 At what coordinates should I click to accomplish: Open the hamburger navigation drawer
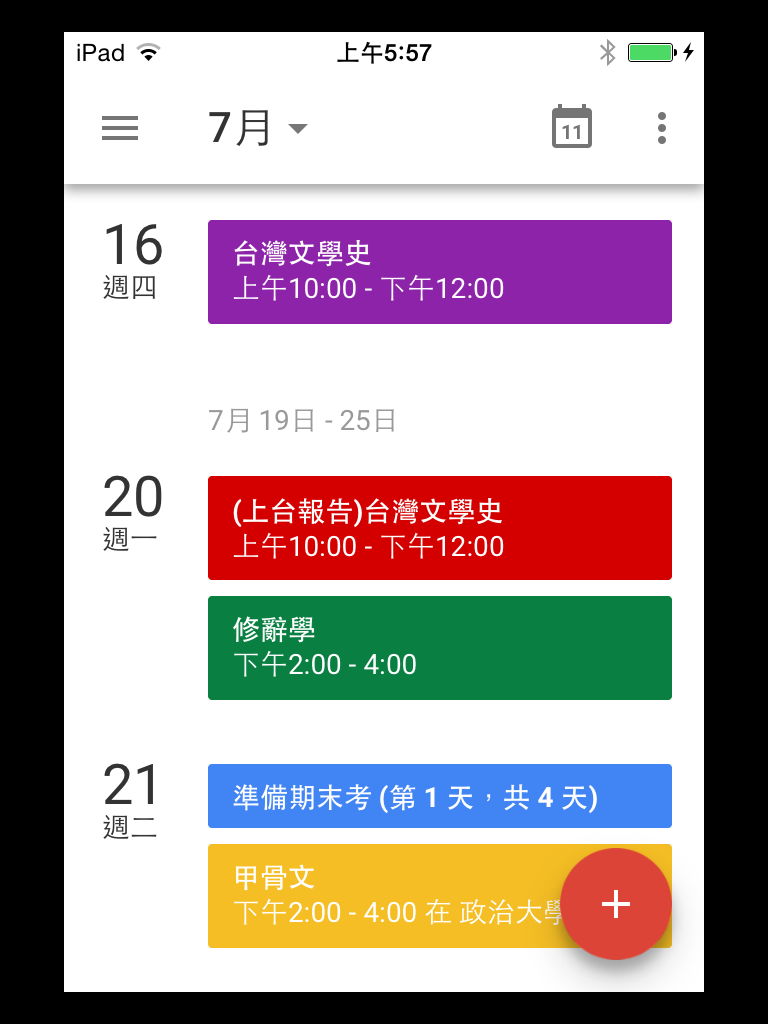120,128
